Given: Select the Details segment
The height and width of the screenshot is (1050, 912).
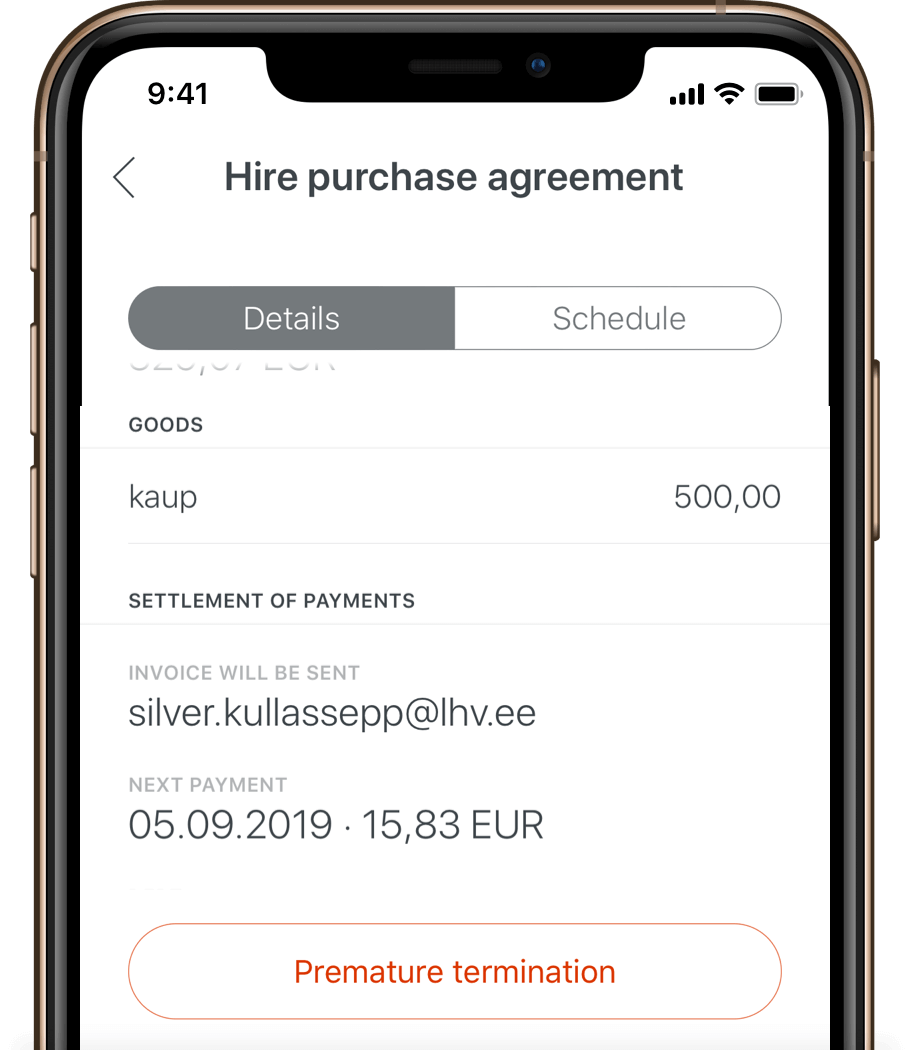Looking at the screenshot, I should point(291,319).
